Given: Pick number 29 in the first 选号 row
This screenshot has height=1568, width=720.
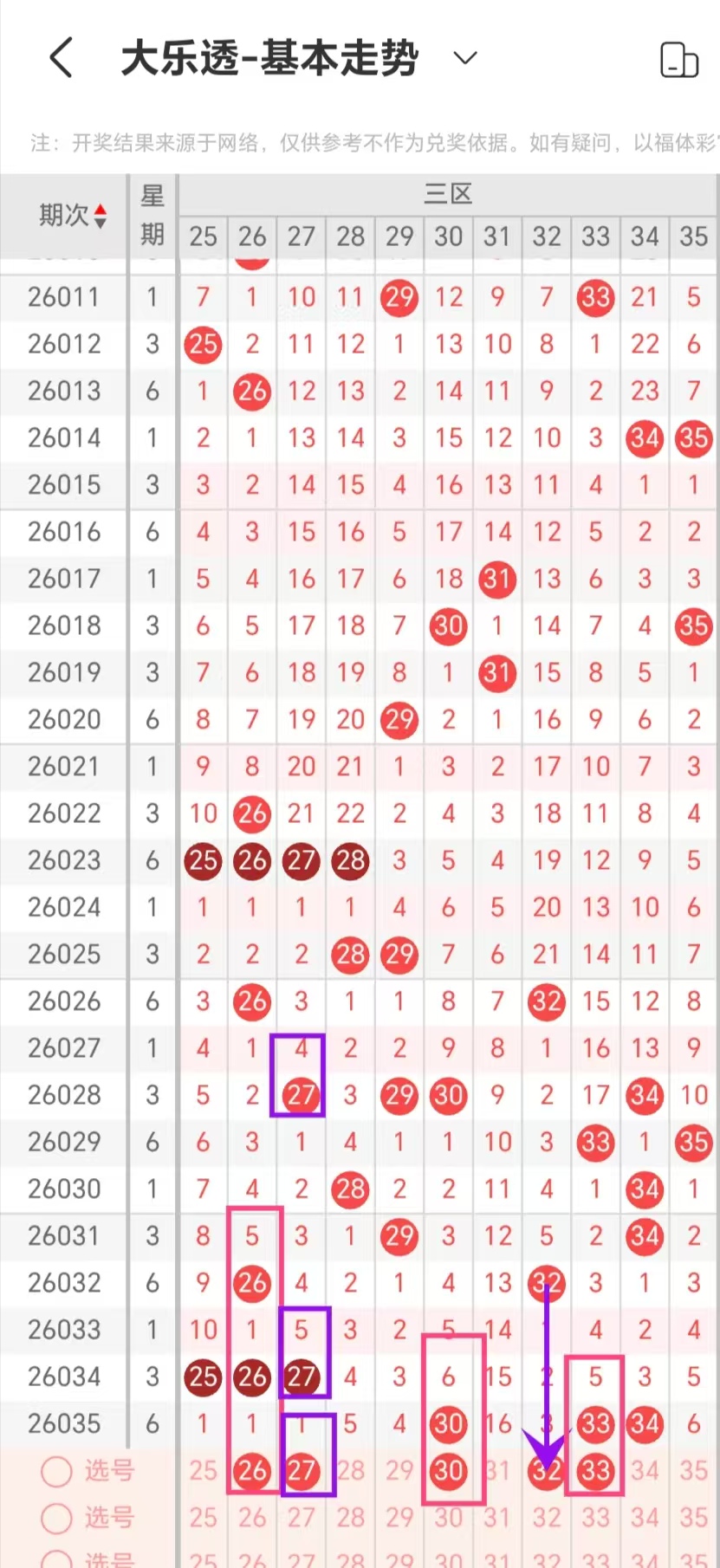Looking at the screenshot, I should click(399, 1471).
